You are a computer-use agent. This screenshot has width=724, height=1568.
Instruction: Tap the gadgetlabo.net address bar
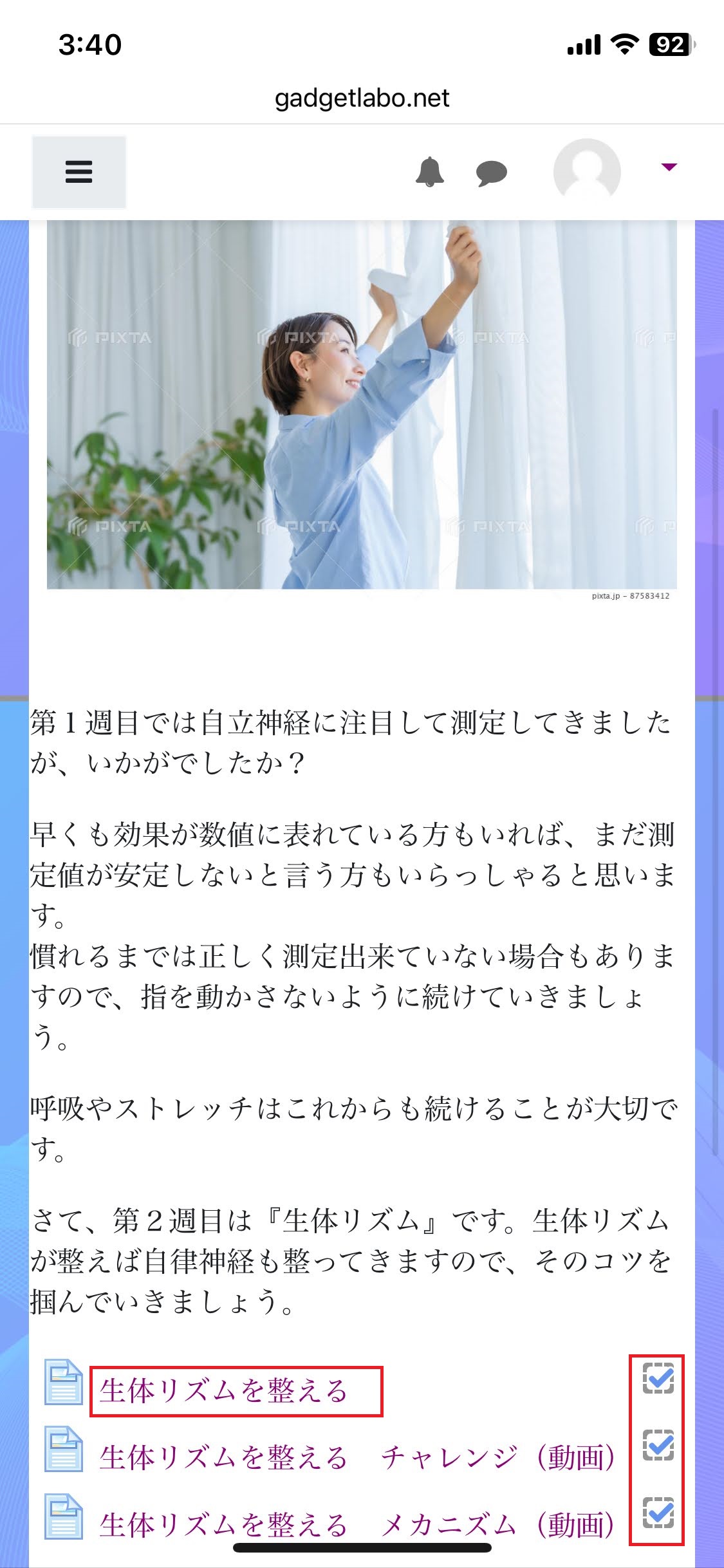click(x=362, y=98)
